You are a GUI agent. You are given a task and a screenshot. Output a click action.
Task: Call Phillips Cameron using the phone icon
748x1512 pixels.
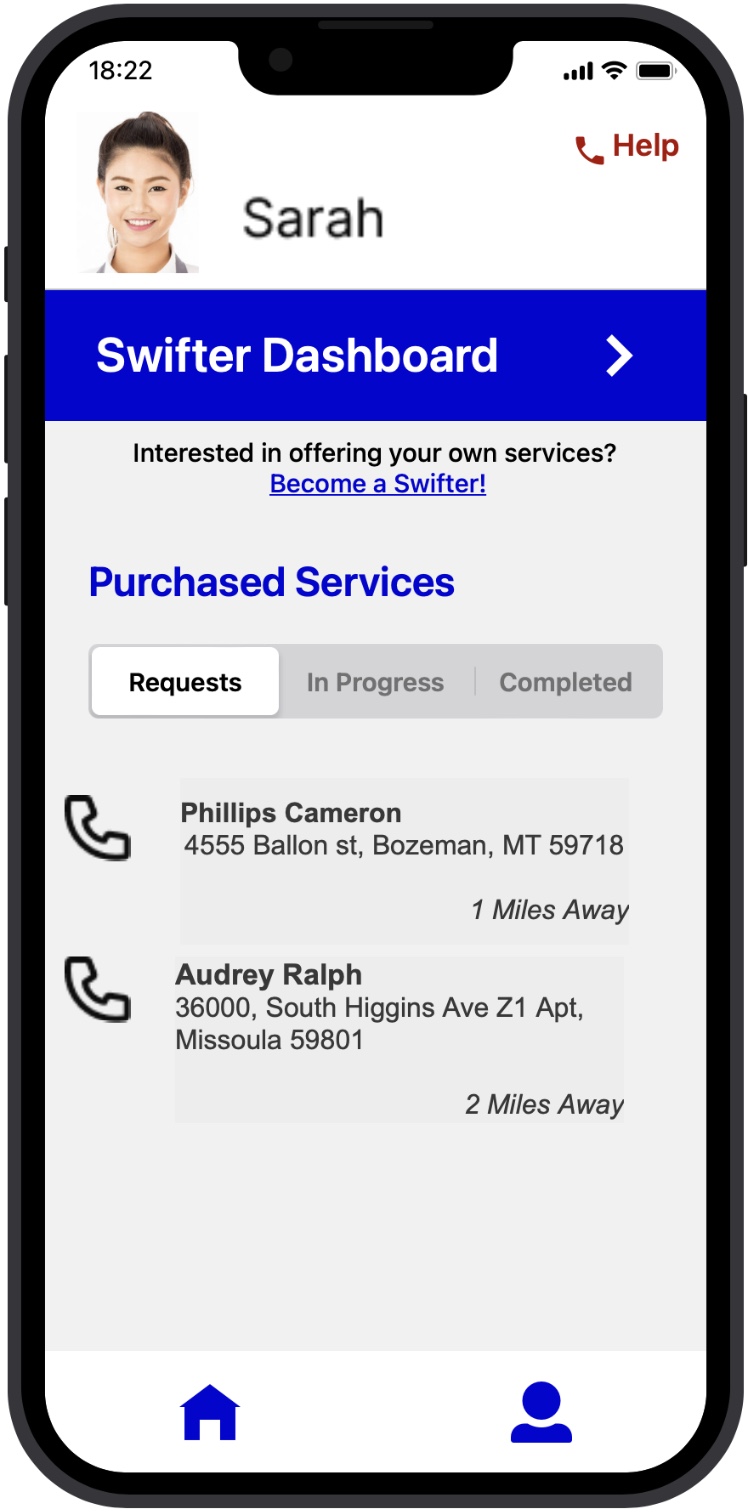click(97, 828)
